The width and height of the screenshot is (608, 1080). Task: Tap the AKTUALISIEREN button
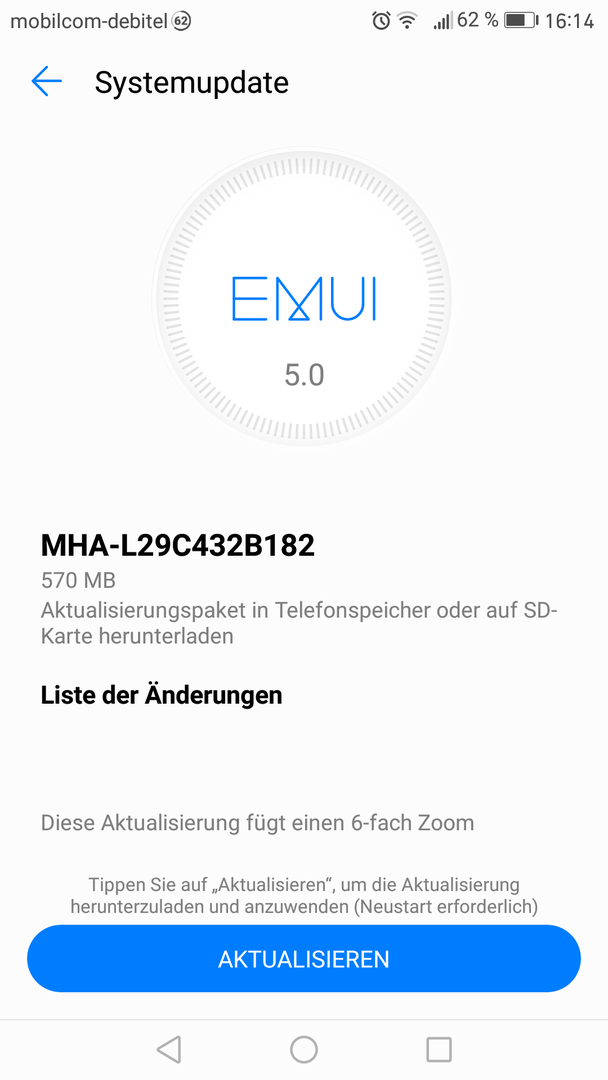point(304,959)
